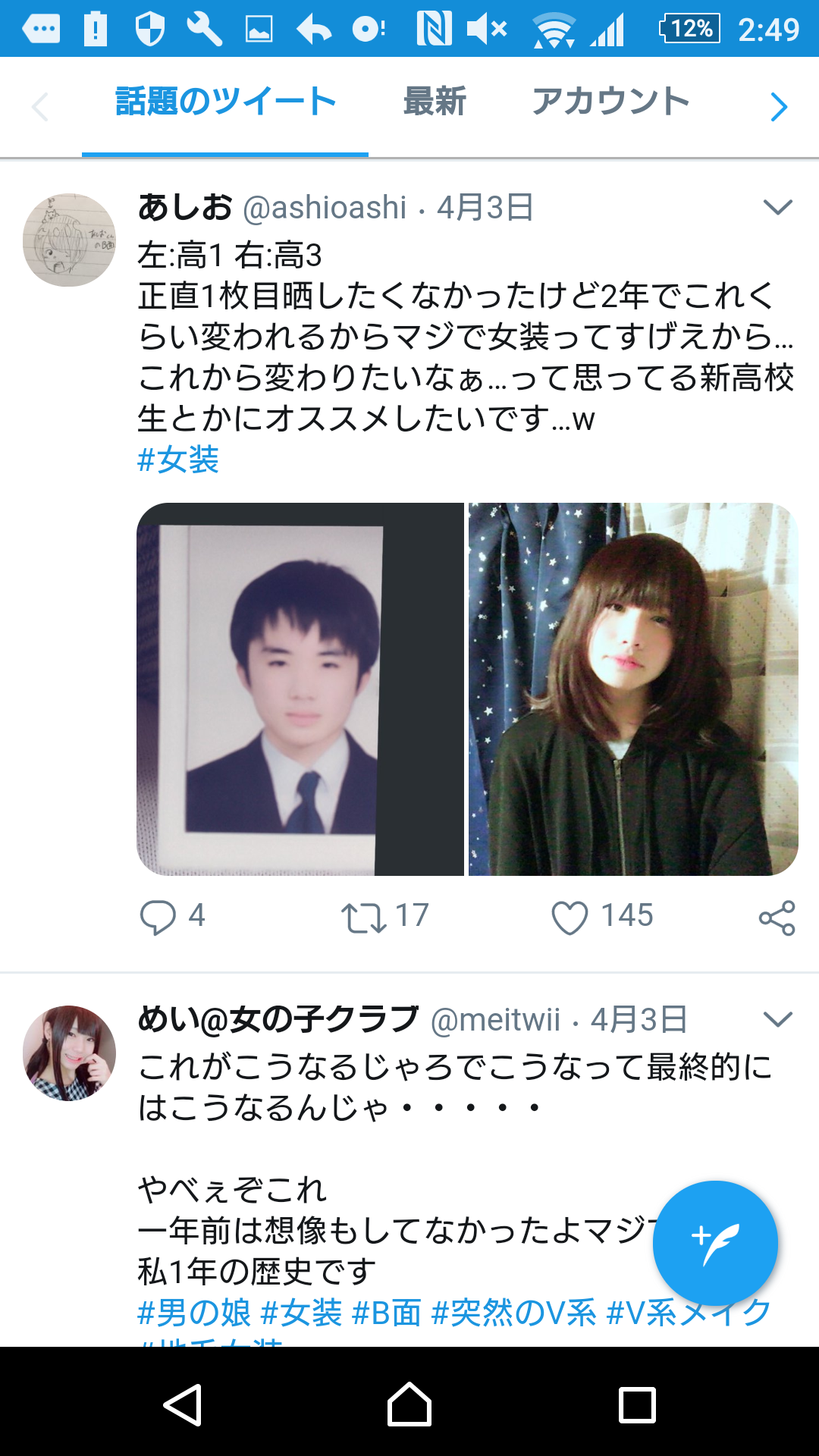Like あしお's tweet
819x1456 pixels.
570,917
